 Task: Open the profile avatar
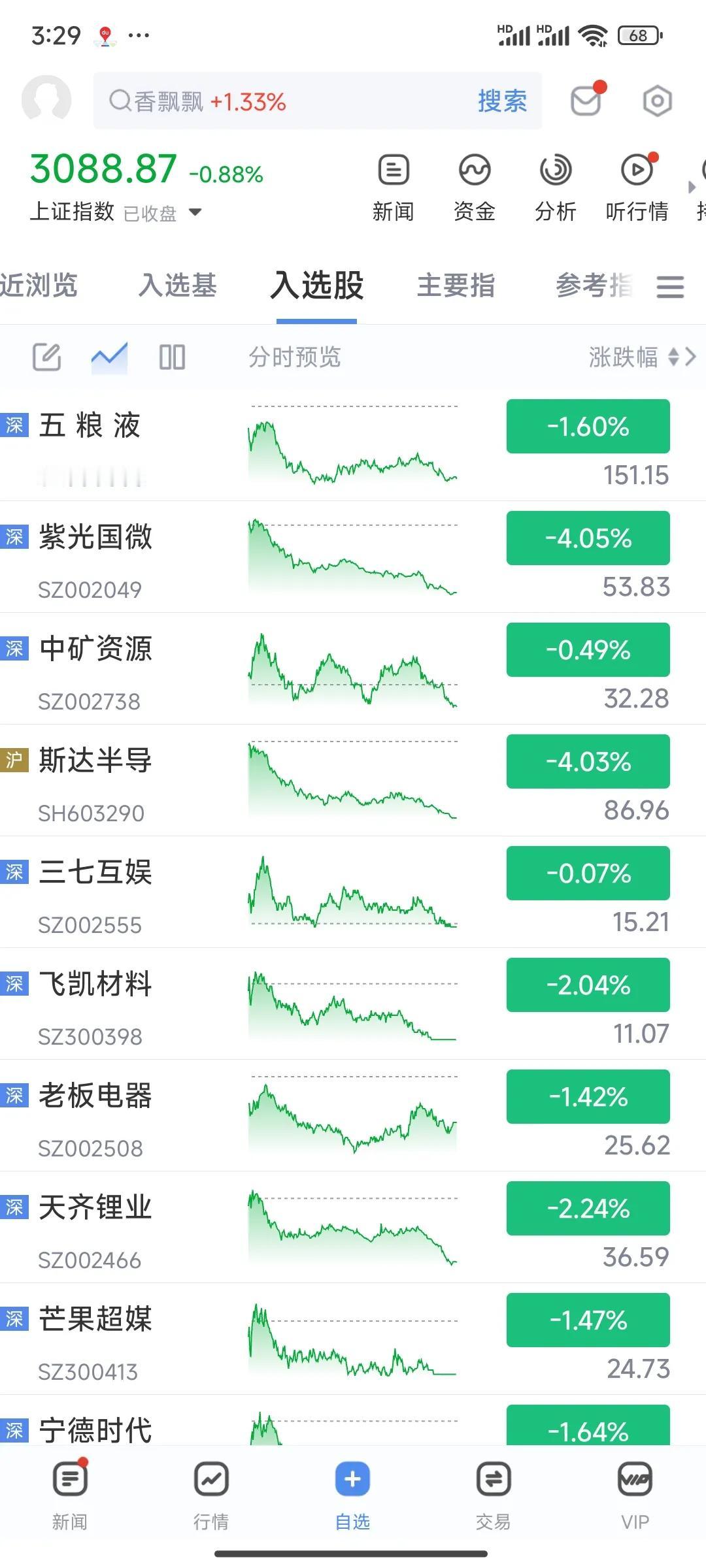(46, 100)
